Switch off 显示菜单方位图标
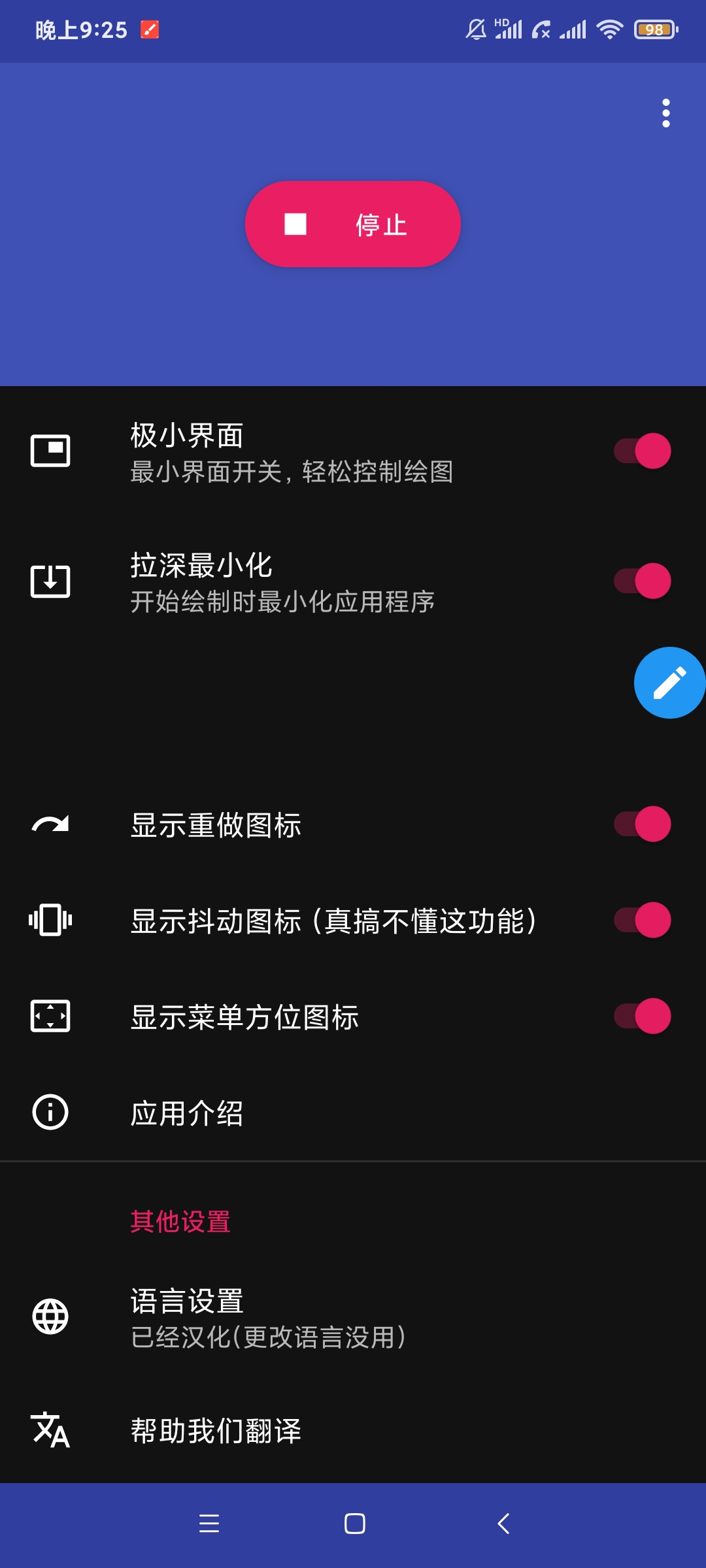 pos(643,1016)
